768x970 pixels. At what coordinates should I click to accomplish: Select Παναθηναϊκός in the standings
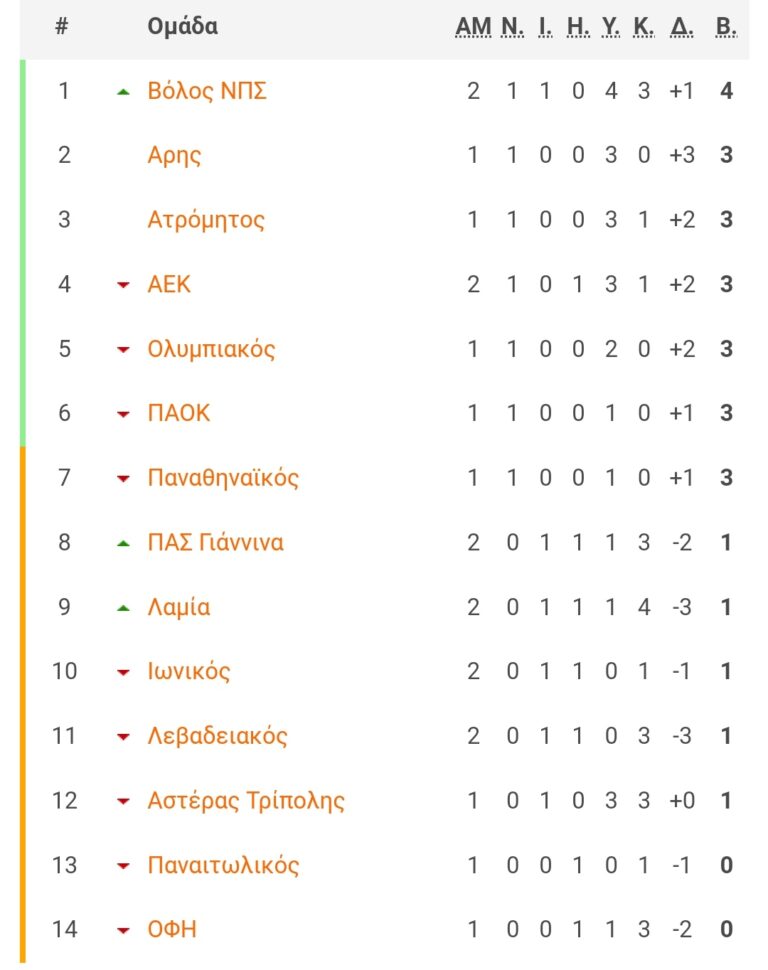tap(223, 478)
